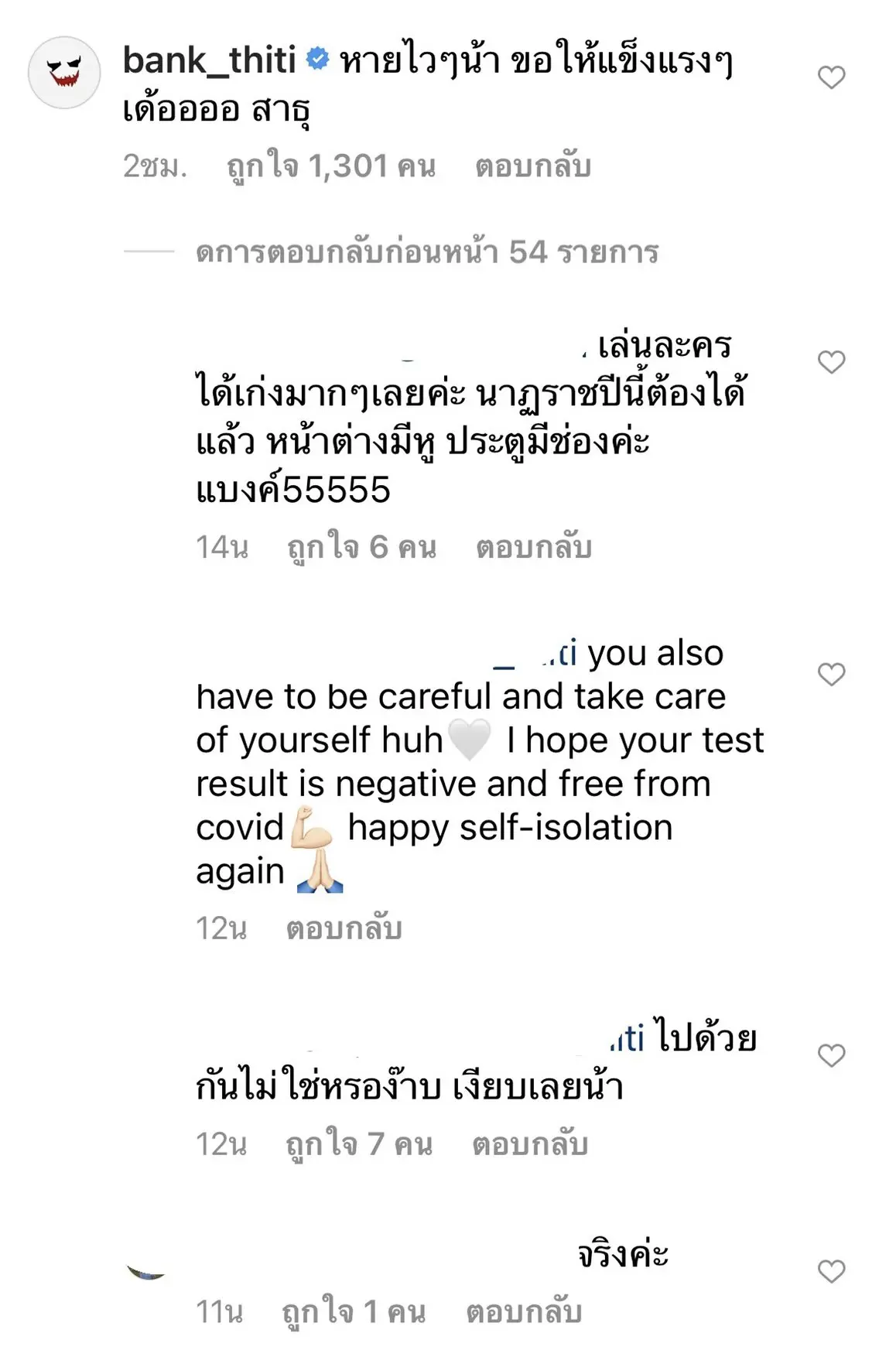
Task: Like the English covid self-isolation comment
Action: tap(831, 675)
